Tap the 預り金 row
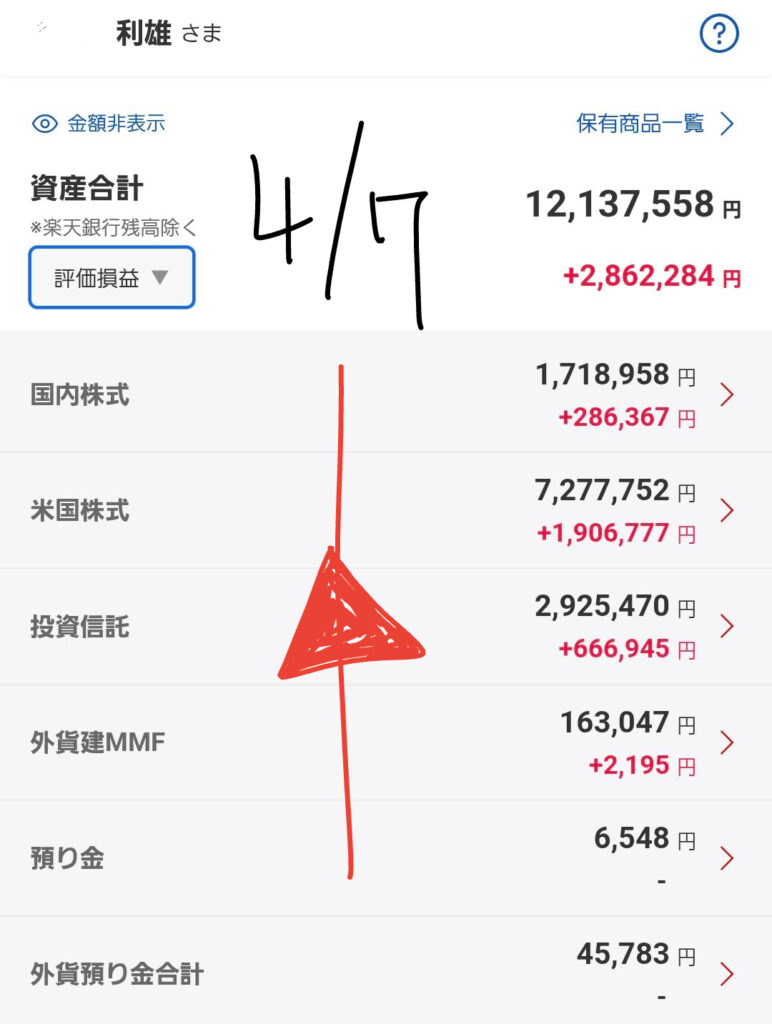The image size is (772, 1024). [x=68, y=859]
